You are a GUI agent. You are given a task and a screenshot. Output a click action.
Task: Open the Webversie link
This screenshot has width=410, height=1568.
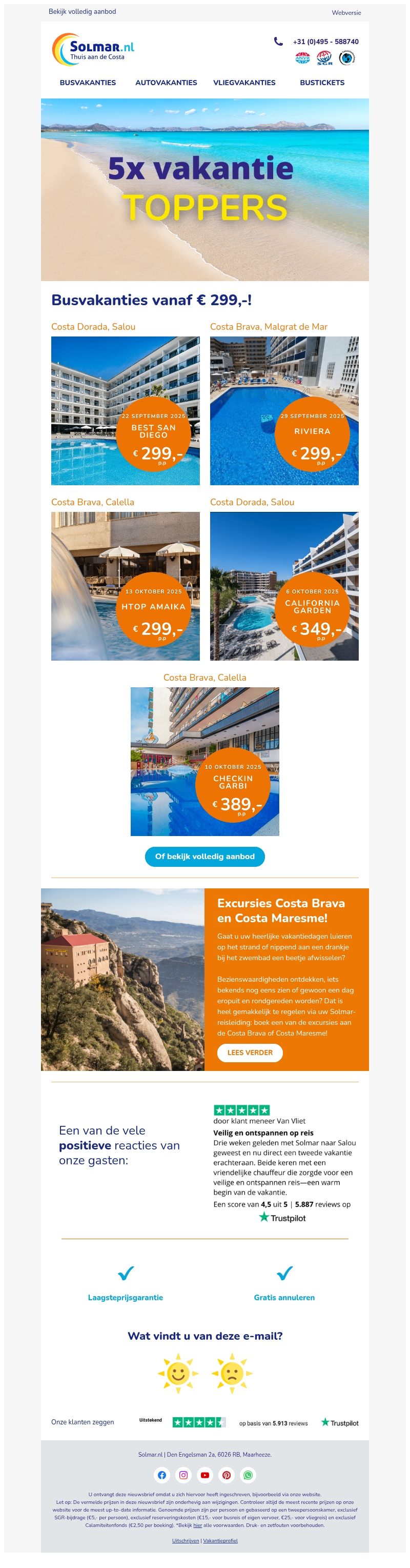tap(346, 12)
